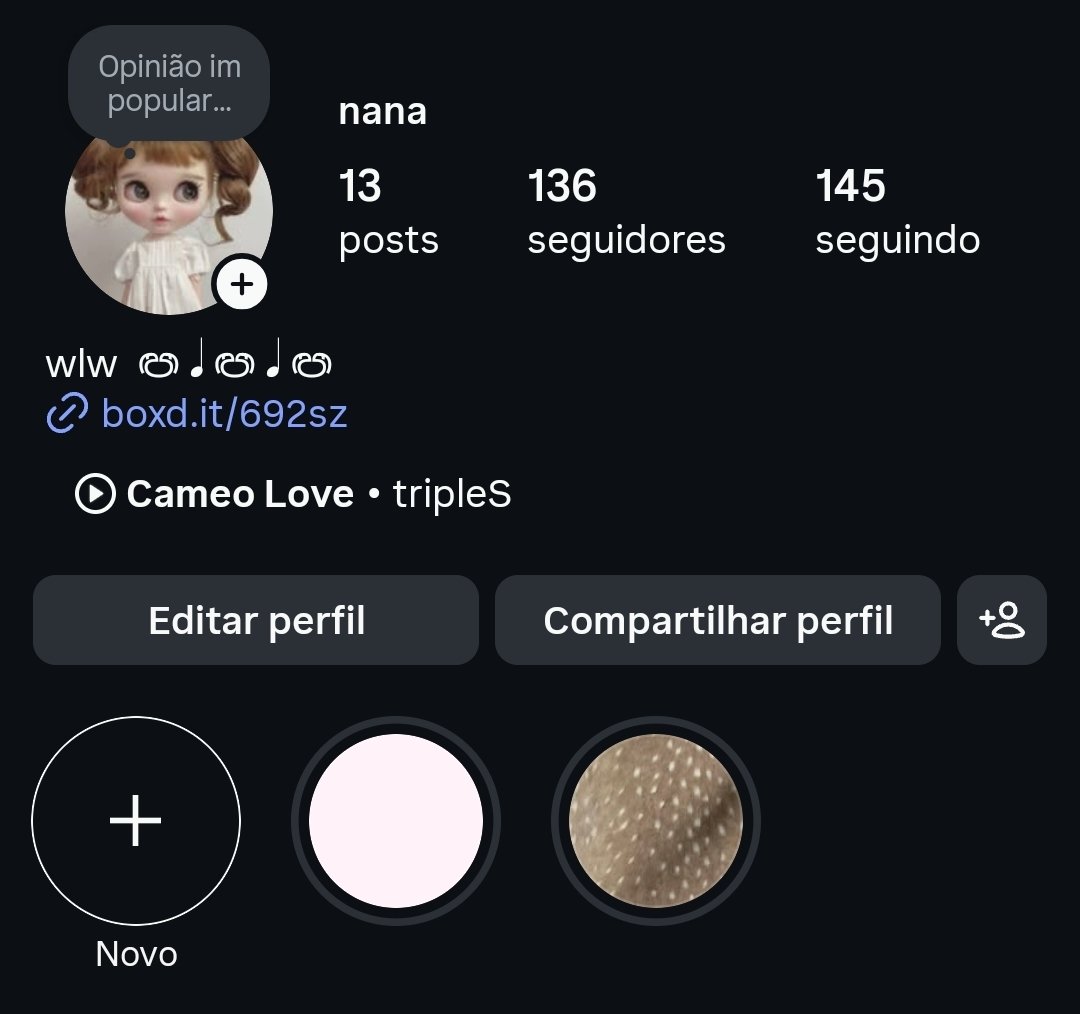Viewport: 1080px width, 1014px height.
Task: Tap Compartilhar perfil button
Action: click(x=717, y=620)
